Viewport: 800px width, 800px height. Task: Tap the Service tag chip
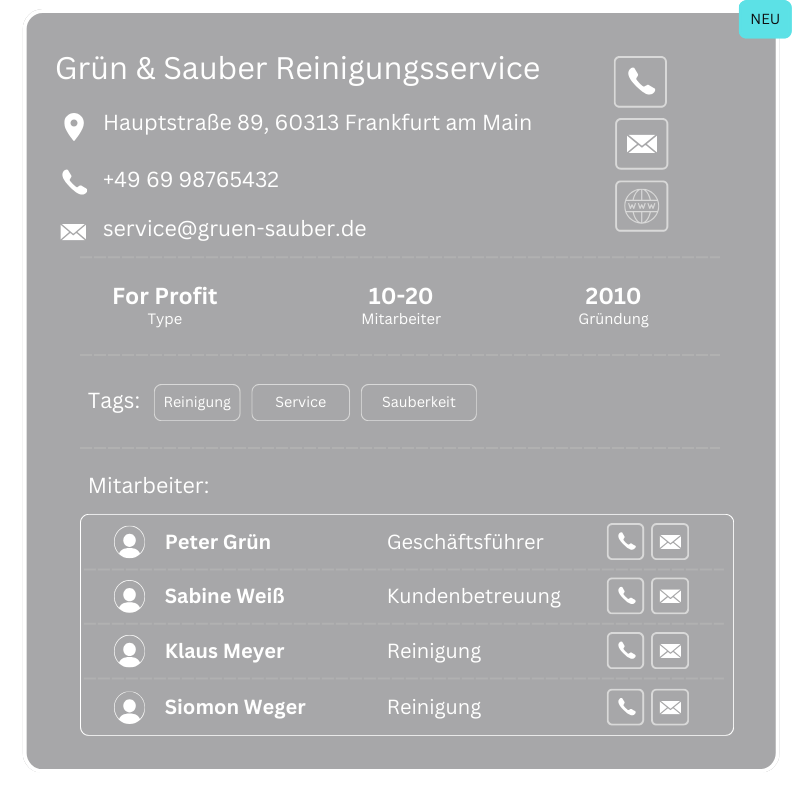(x=300, y=402)
